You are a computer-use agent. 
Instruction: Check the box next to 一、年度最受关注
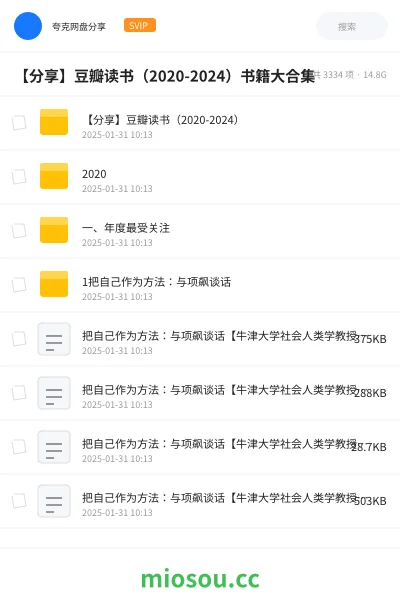tap(19, 231)
